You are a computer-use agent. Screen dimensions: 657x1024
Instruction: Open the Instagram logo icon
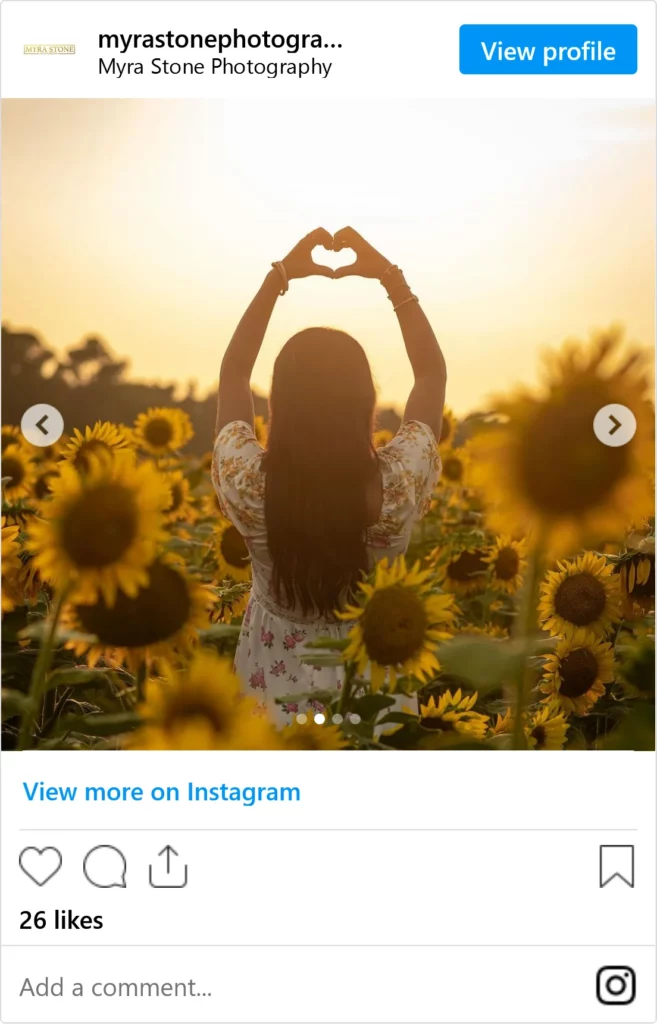616,985
